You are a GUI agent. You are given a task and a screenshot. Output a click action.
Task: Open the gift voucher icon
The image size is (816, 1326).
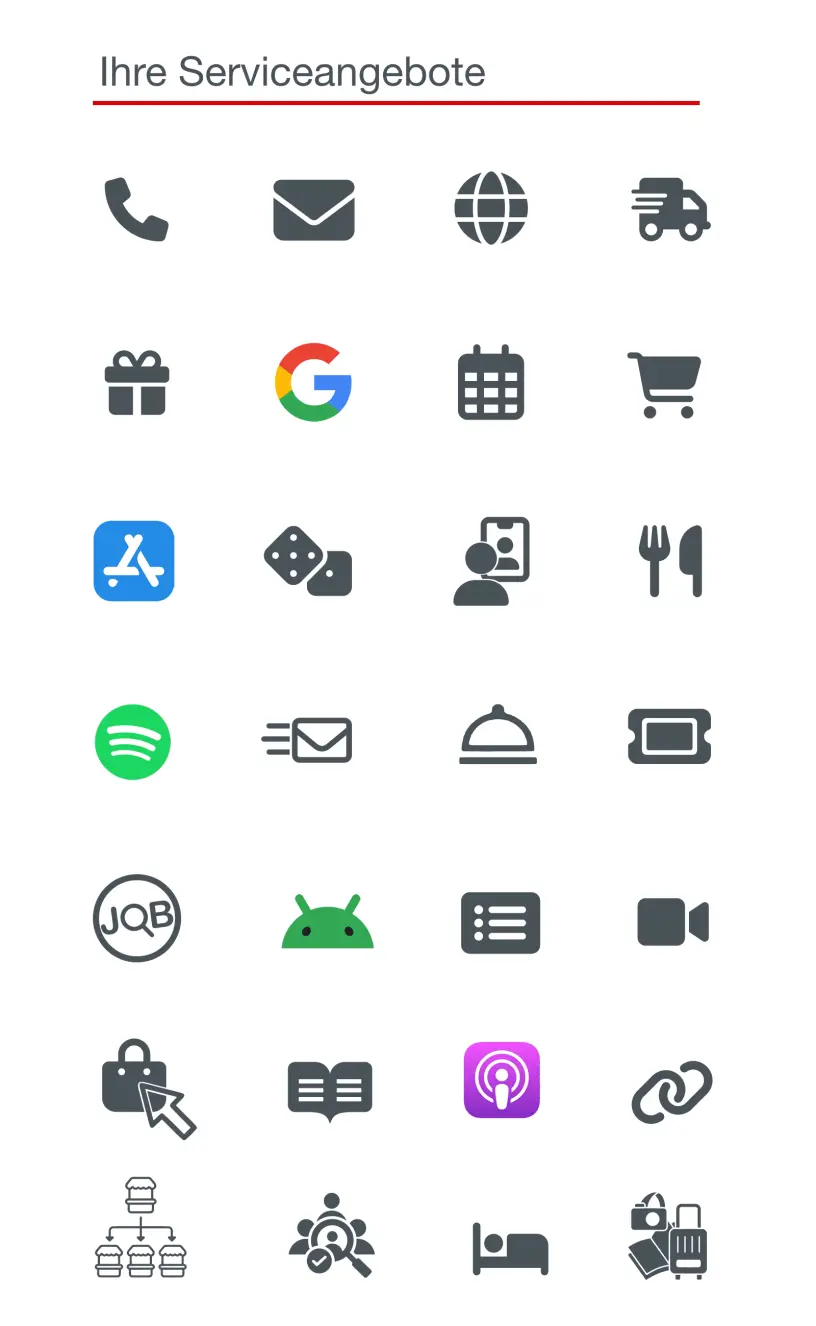click(137, 383)
